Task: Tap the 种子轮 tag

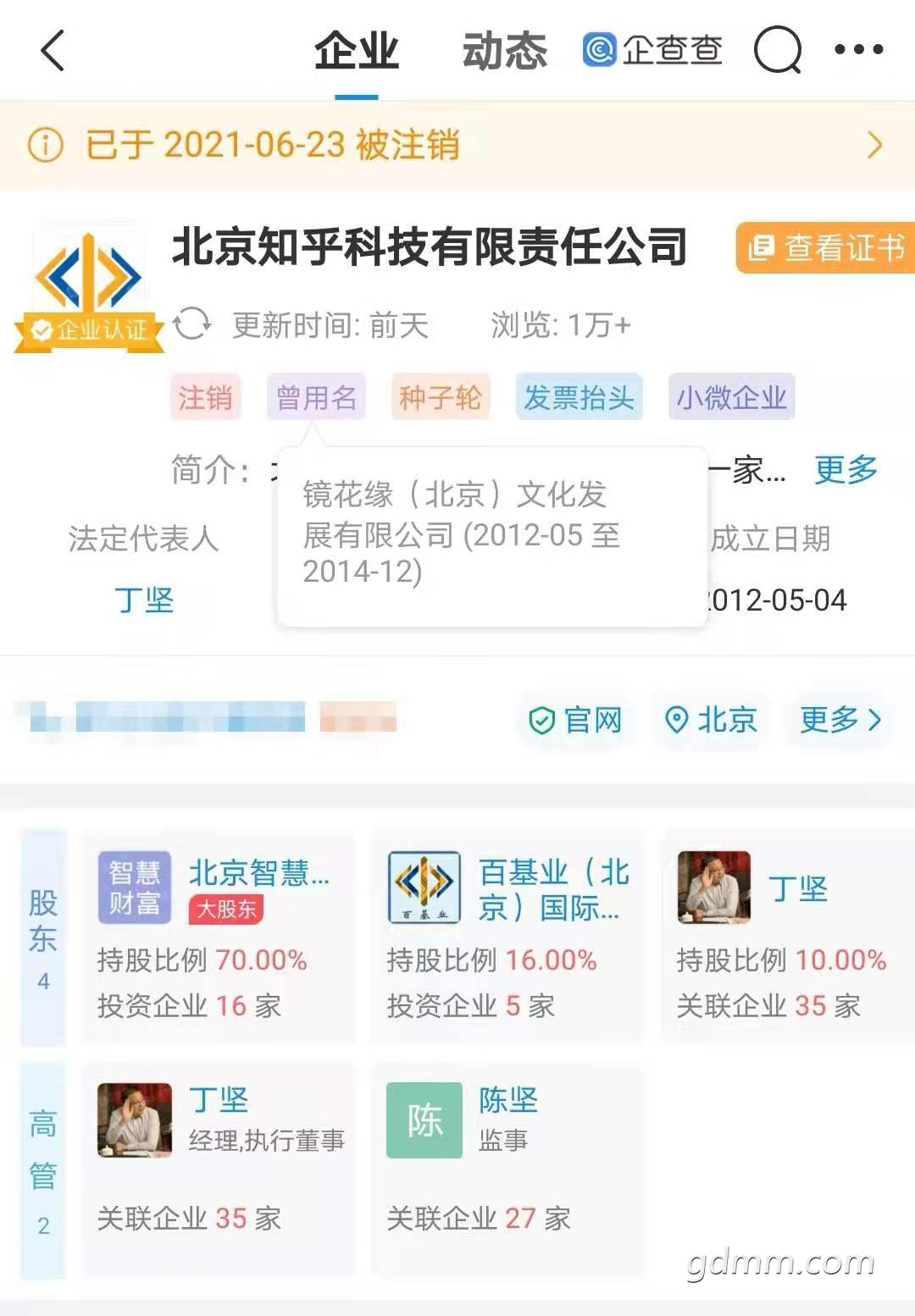Action: click(x=440, y=397)
